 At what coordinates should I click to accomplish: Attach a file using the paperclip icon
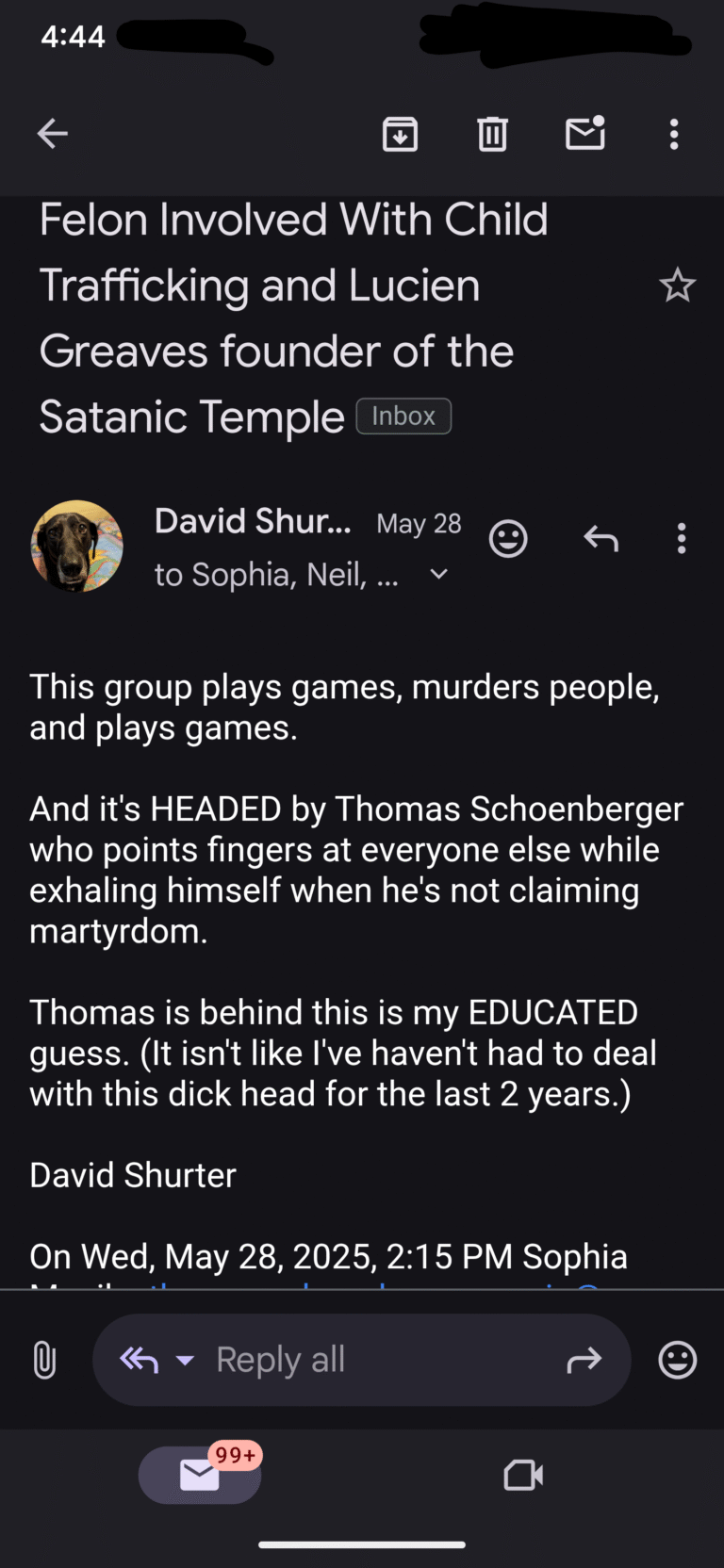43,1360
